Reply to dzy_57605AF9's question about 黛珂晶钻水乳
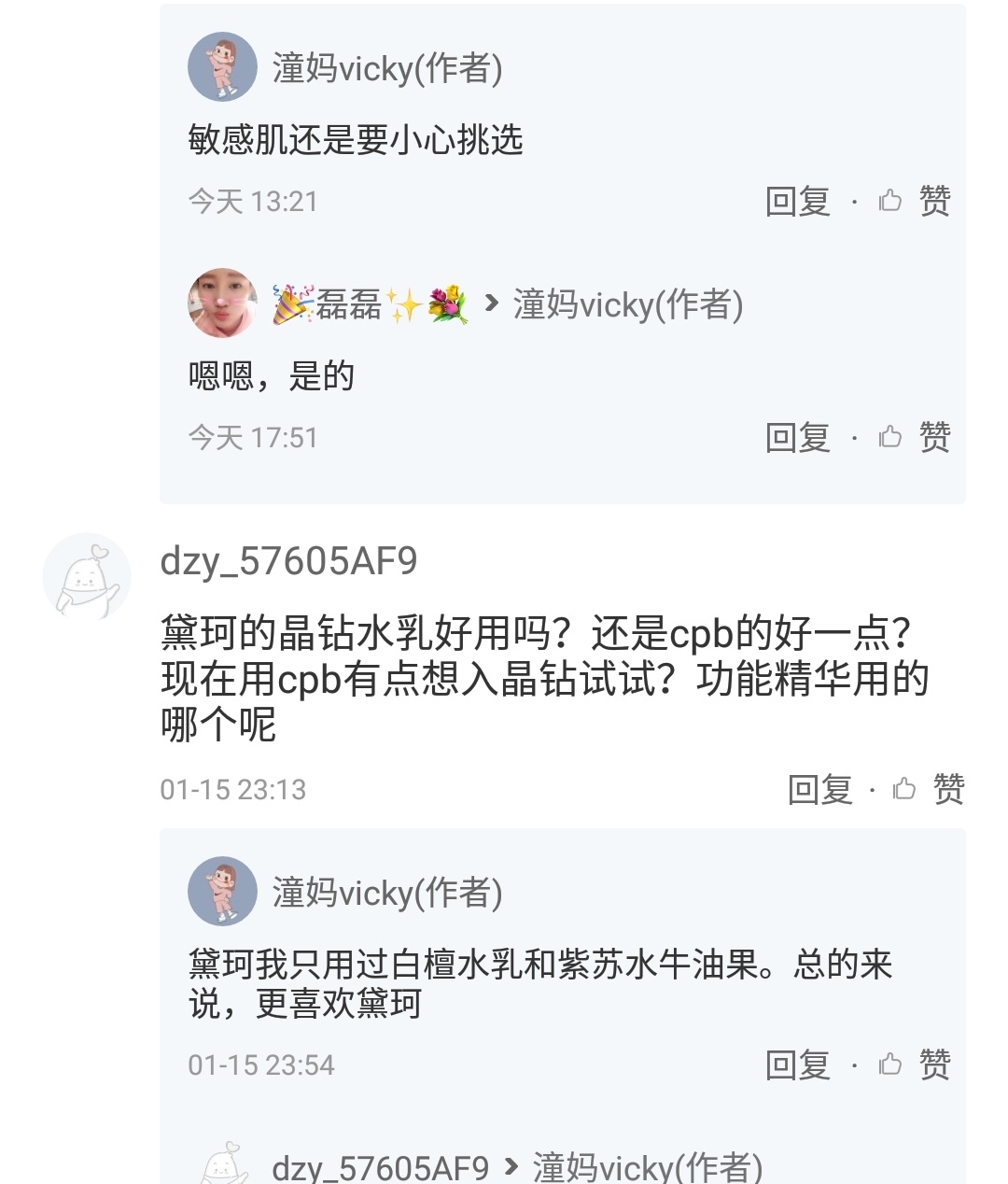Image resolution: width=1008 pixels, height=1184 pixels. coord(819,789)
